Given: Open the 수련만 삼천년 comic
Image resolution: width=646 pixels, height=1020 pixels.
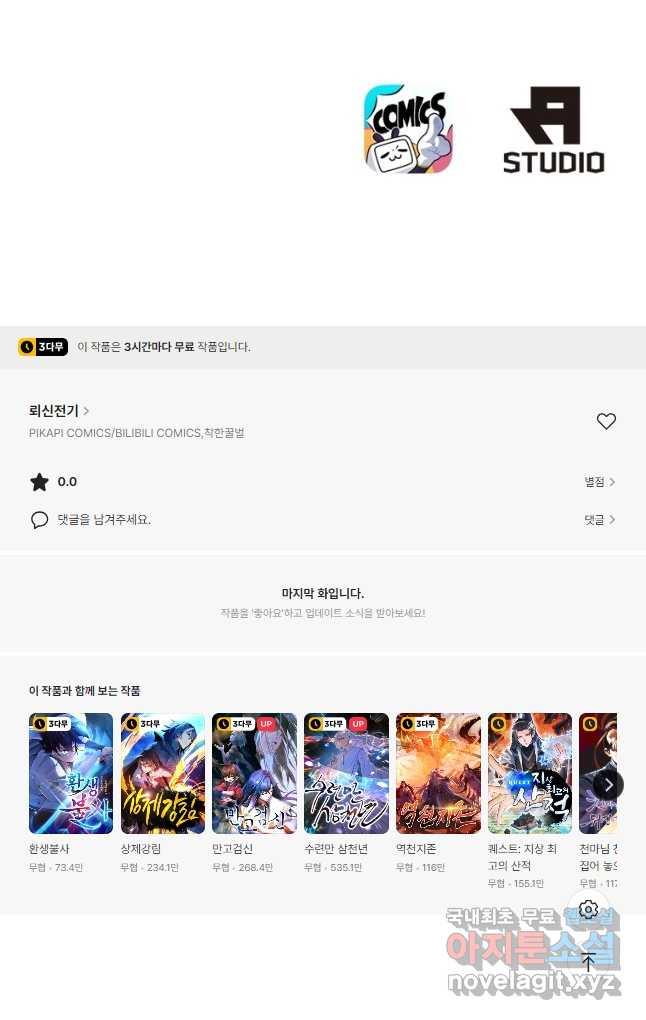Looking at the screenshot, I should 346,773.
